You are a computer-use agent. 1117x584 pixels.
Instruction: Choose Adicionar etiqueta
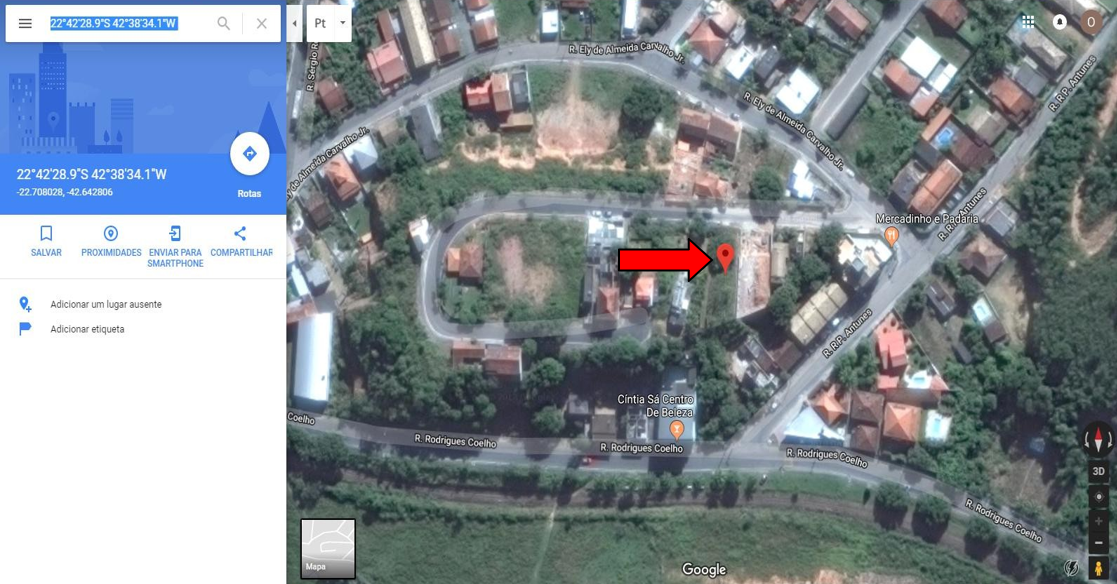tap(87, 329)
